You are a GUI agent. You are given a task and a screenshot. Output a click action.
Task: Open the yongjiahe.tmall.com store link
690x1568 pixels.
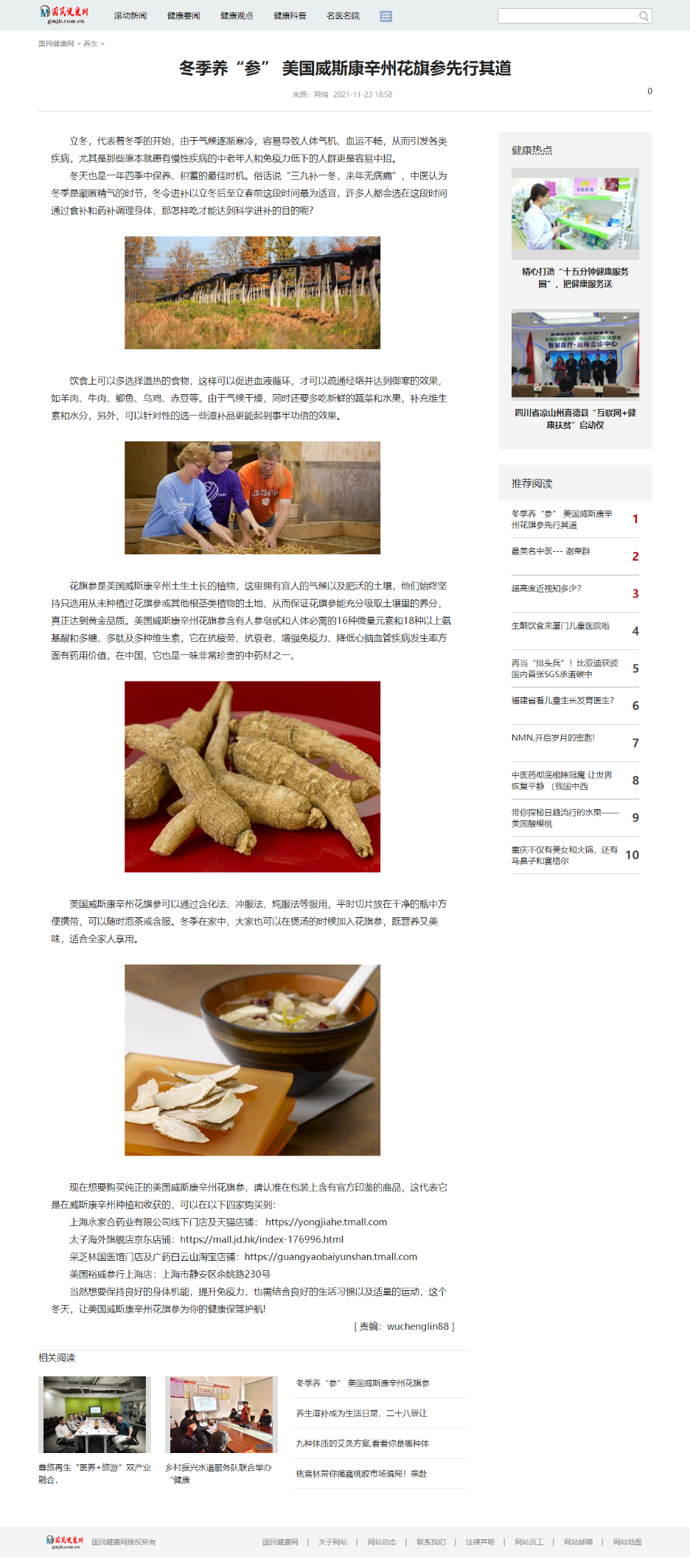(x=326, y=1222)
